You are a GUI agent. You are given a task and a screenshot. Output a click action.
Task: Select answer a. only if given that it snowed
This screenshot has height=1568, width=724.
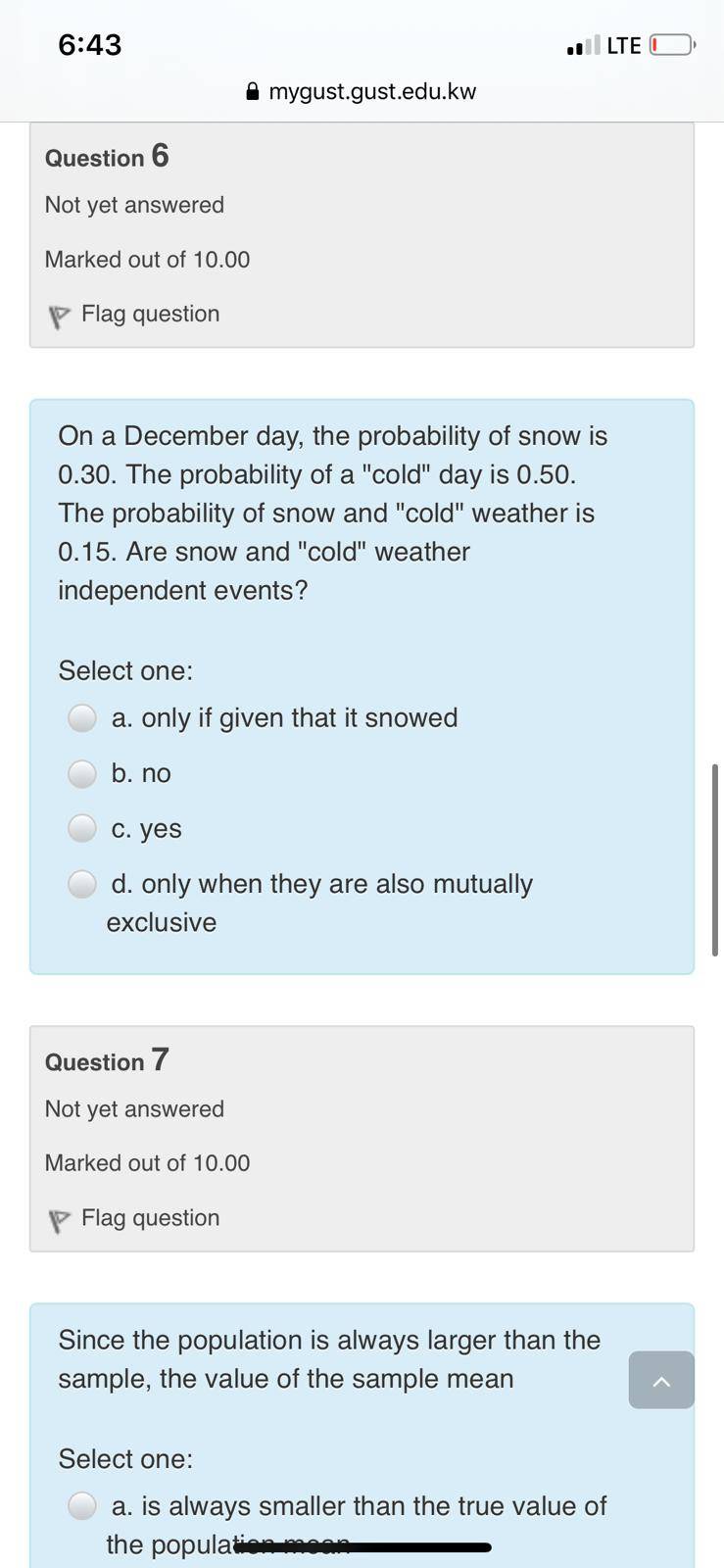pyautogui.click(x=82, y=718)
